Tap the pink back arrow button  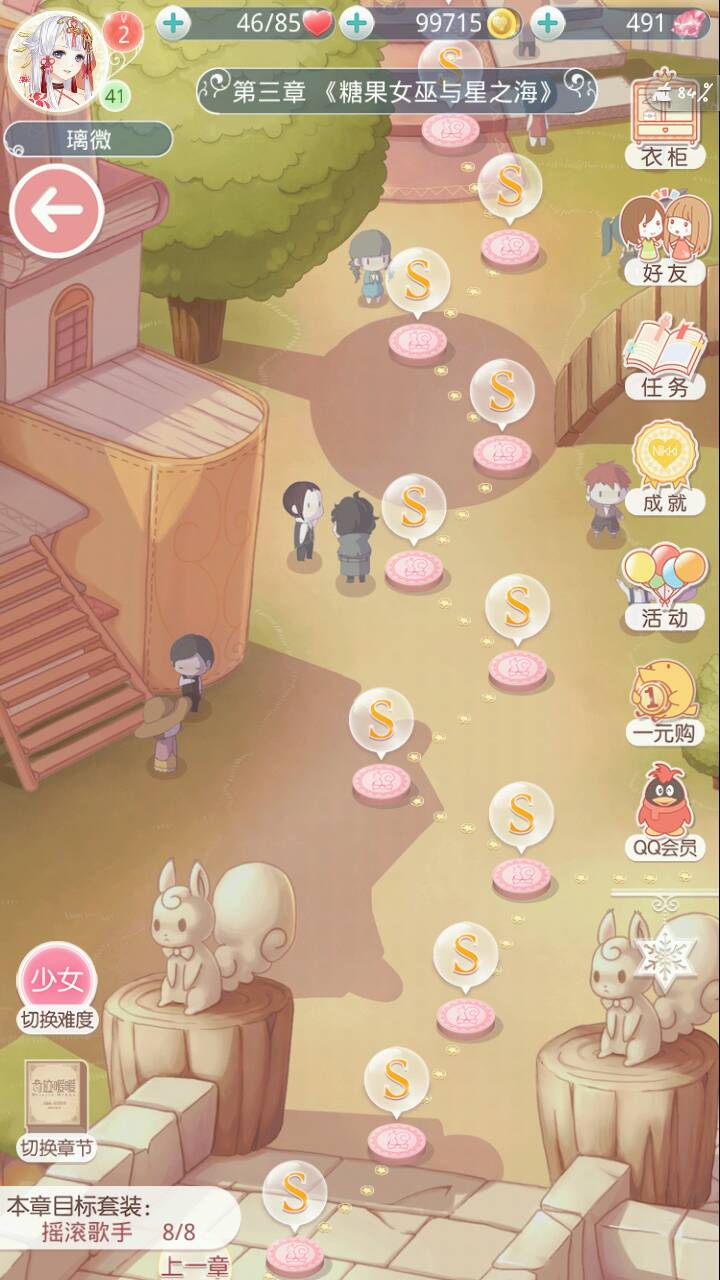(56, 211)
